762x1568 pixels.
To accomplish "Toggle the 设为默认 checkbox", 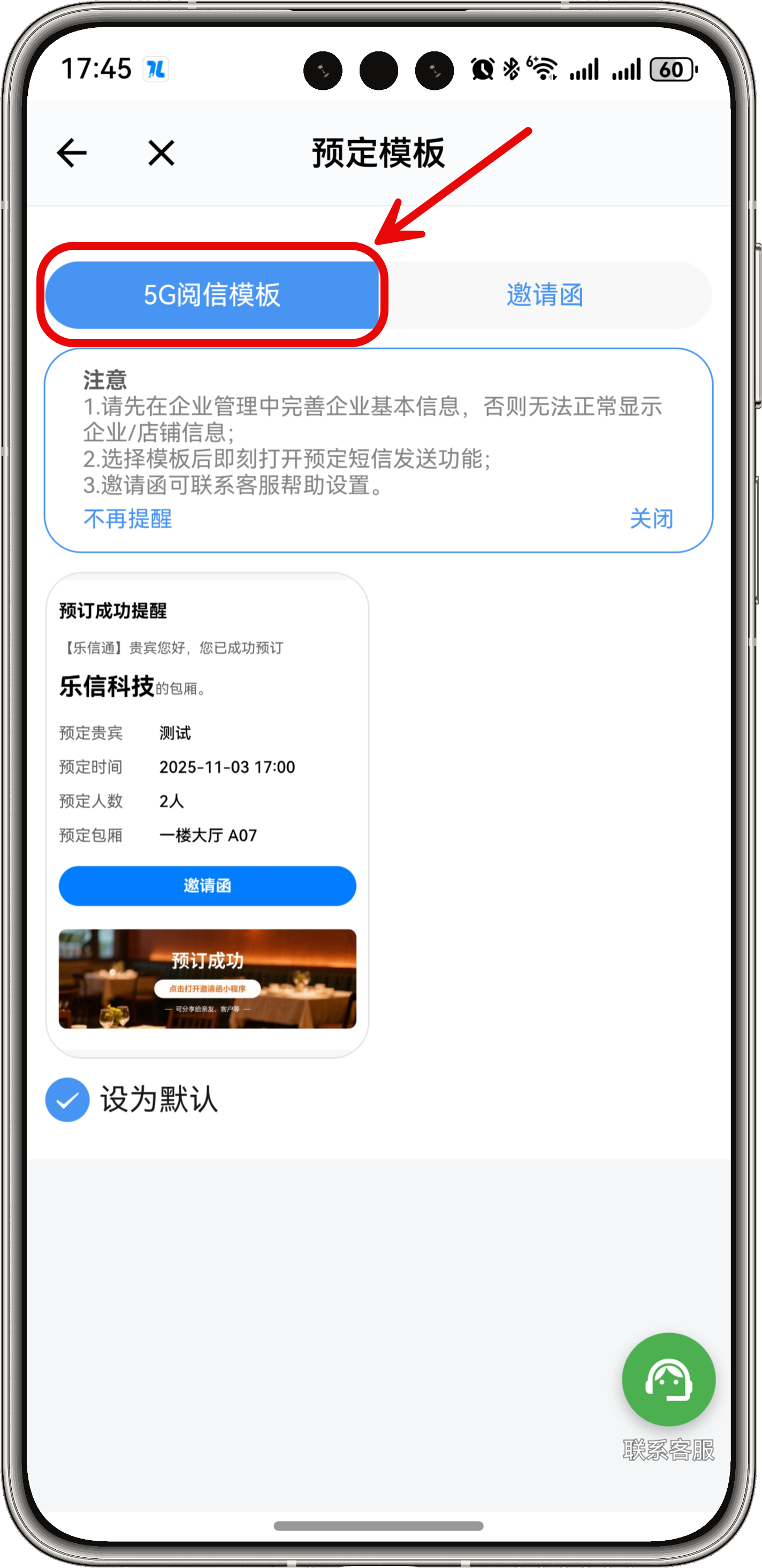I will [x=67, y=1099].
